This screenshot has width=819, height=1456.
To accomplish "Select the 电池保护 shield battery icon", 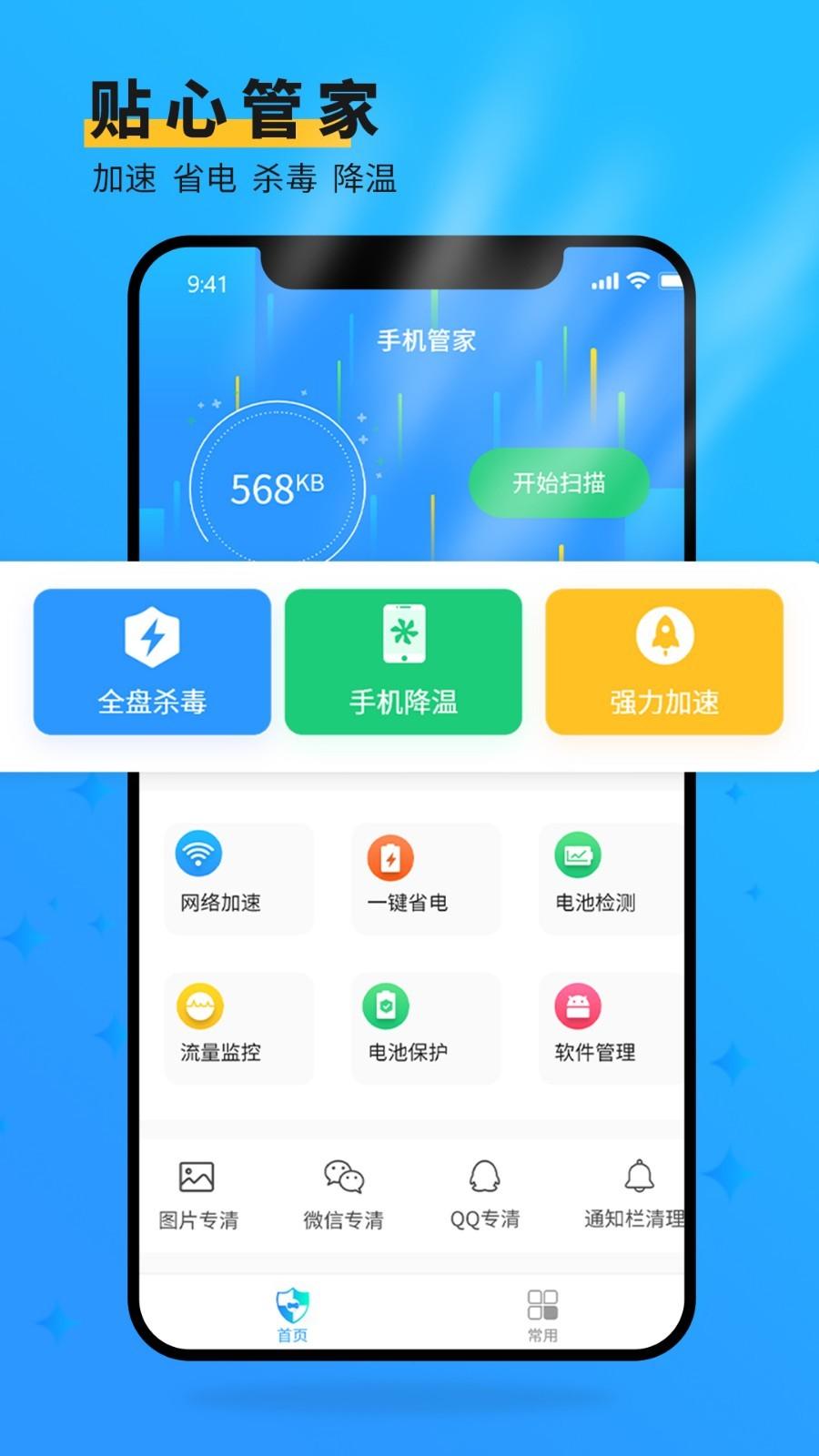I will pos(388,1004).
